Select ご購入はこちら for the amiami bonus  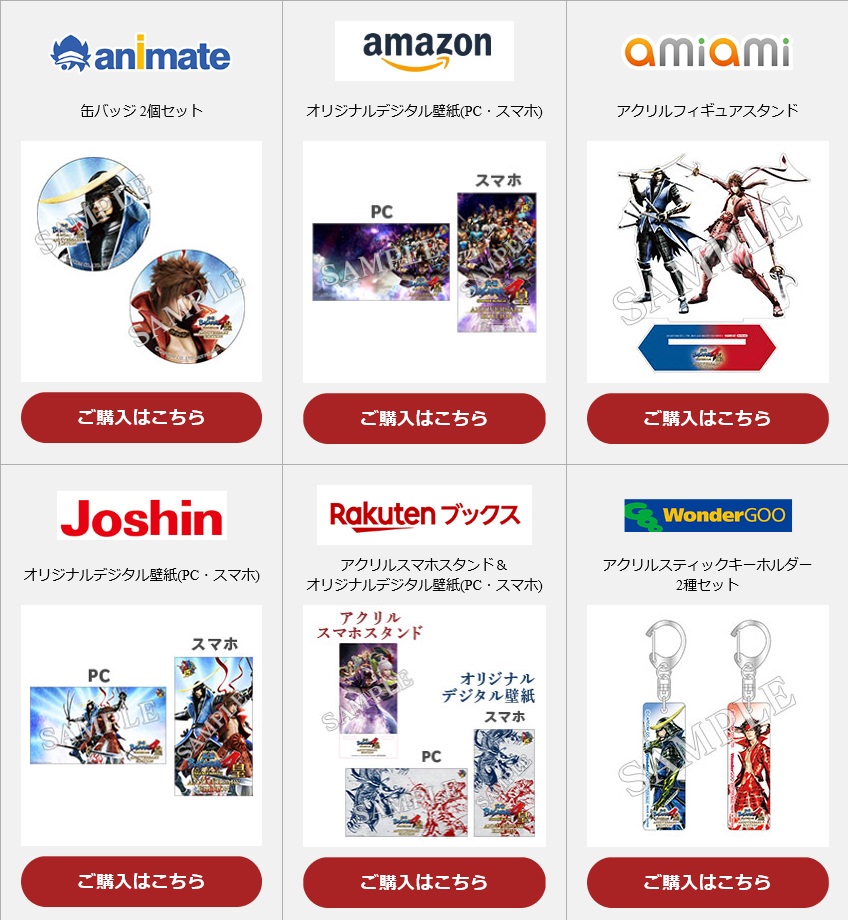pyautogui.click(x=707, y=418)
